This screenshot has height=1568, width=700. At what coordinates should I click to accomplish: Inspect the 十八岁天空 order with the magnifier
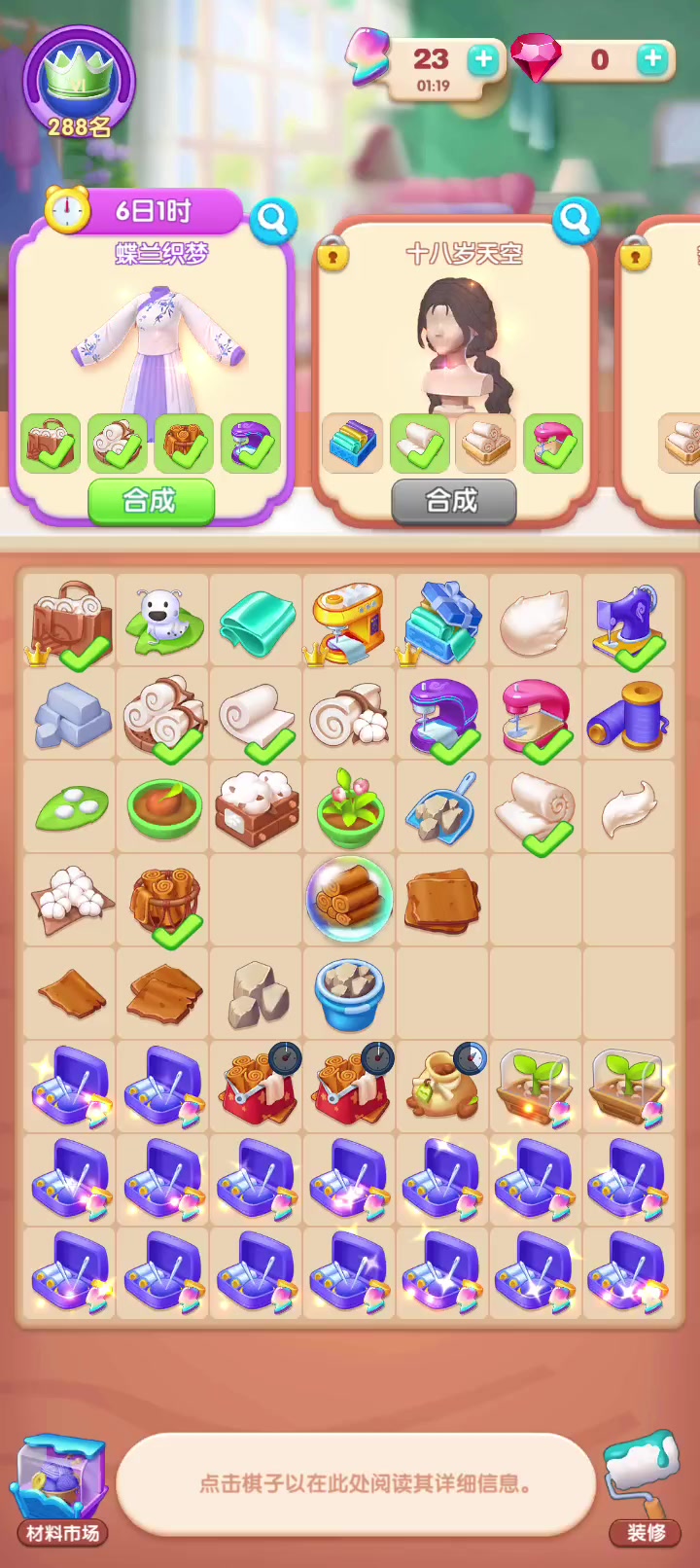point(576,221)
